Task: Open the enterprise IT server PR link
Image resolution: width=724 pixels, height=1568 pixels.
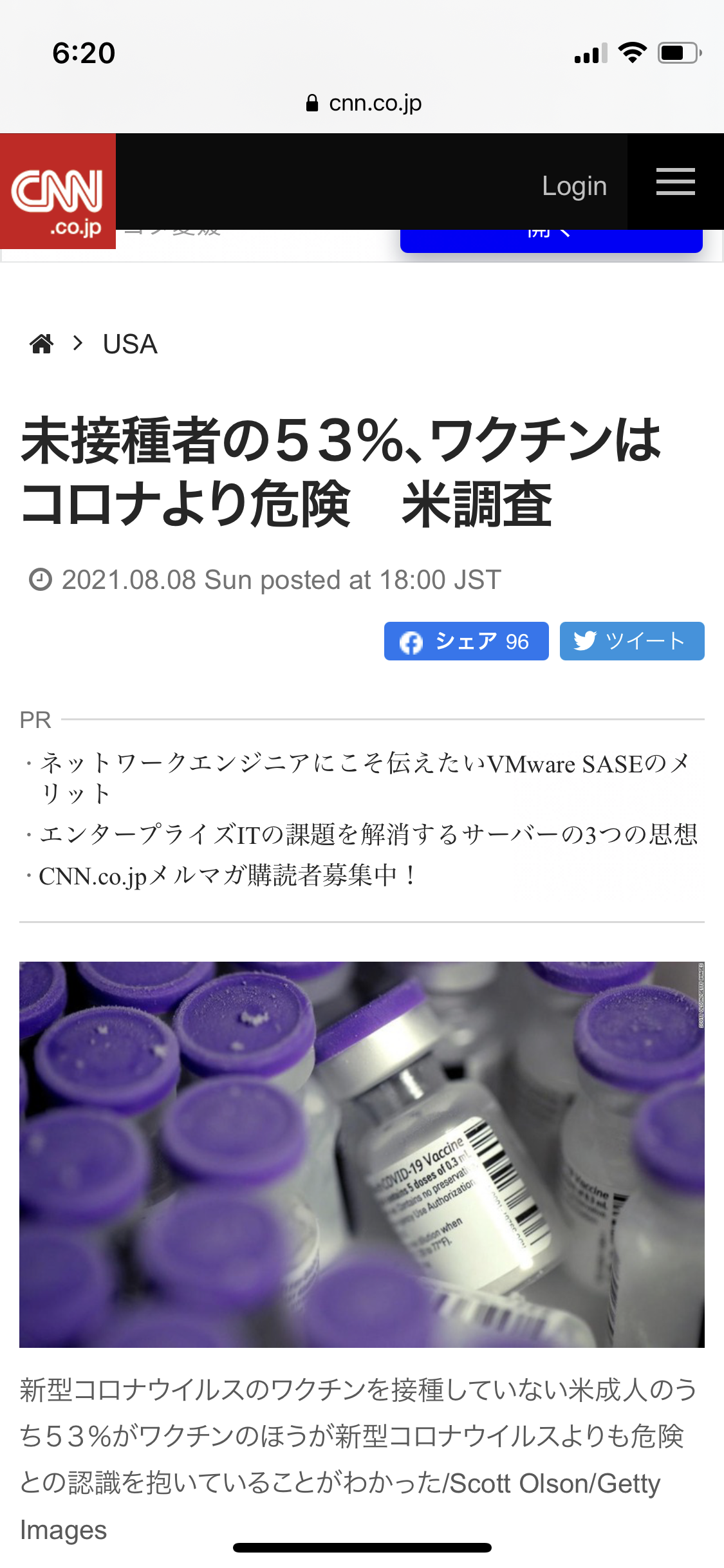Action: pos(368,834)
